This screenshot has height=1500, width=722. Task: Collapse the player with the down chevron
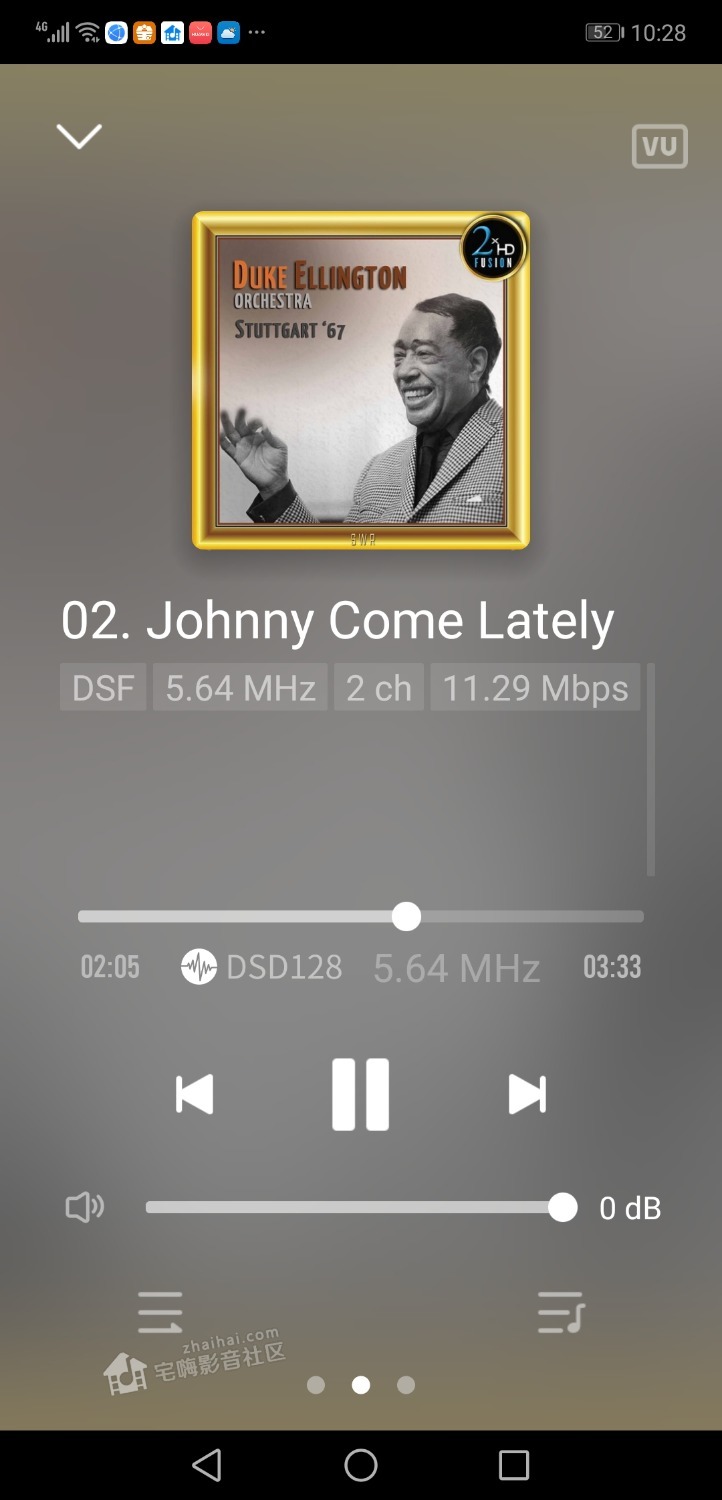[x=79, y=136]
